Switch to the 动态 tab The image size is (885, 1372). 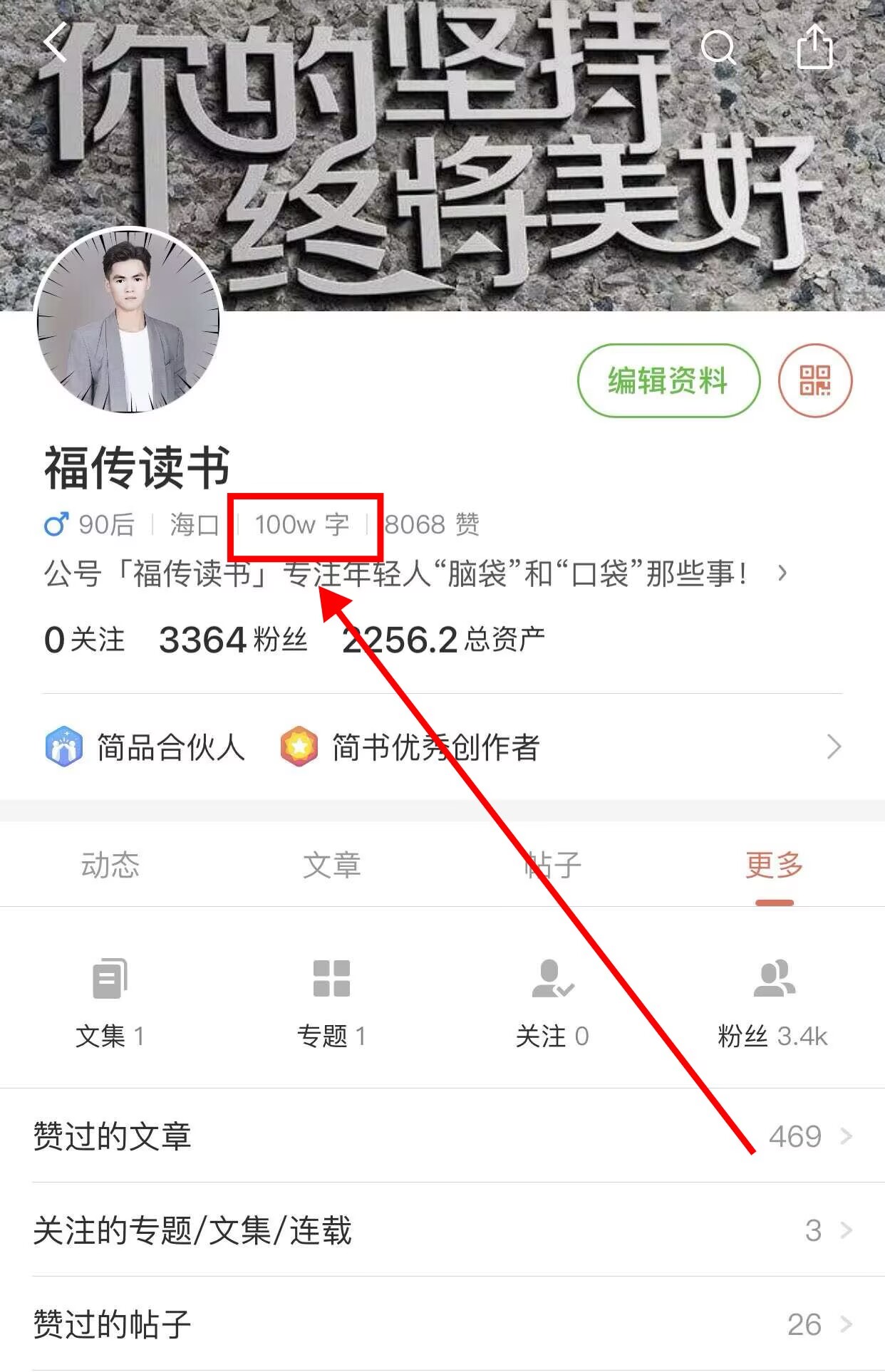point(110,865)
